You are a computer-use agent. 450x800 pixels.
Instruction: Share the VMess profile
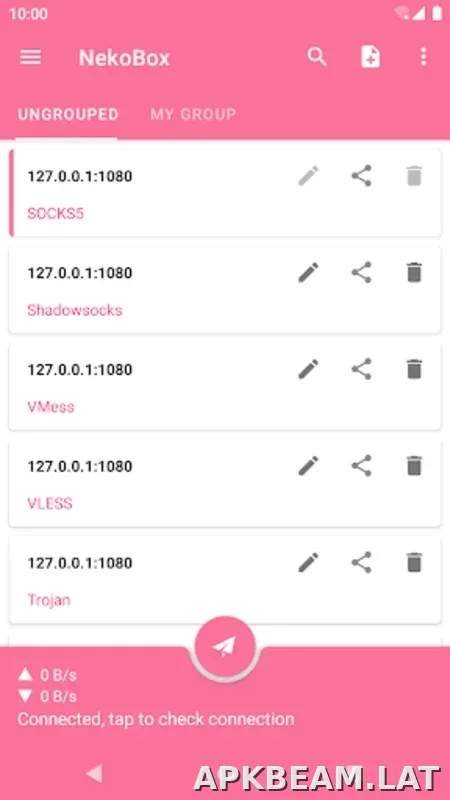[361, 369]
